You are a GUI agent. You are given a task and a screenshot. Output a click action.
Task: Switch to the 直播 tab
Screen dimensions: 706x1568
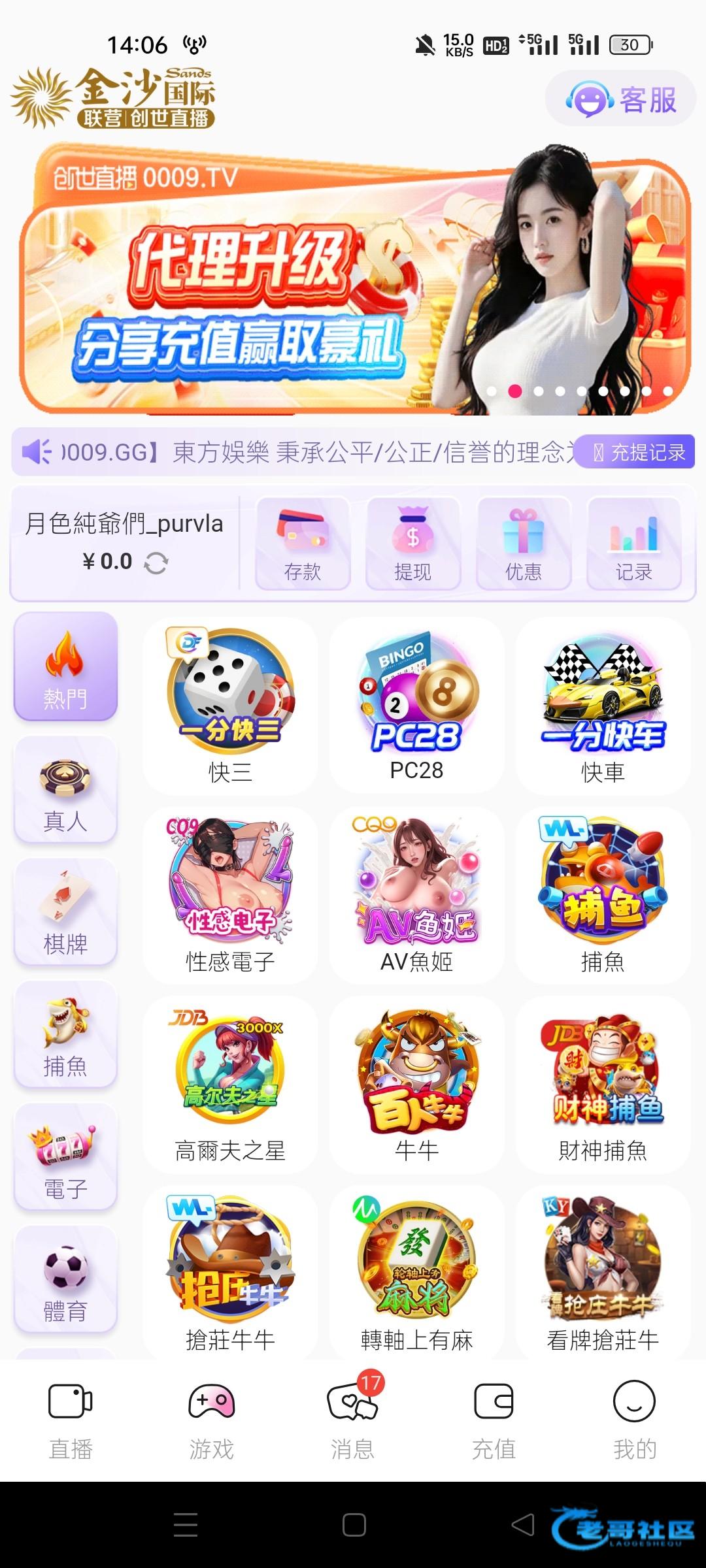click(x=71, y=1419)
